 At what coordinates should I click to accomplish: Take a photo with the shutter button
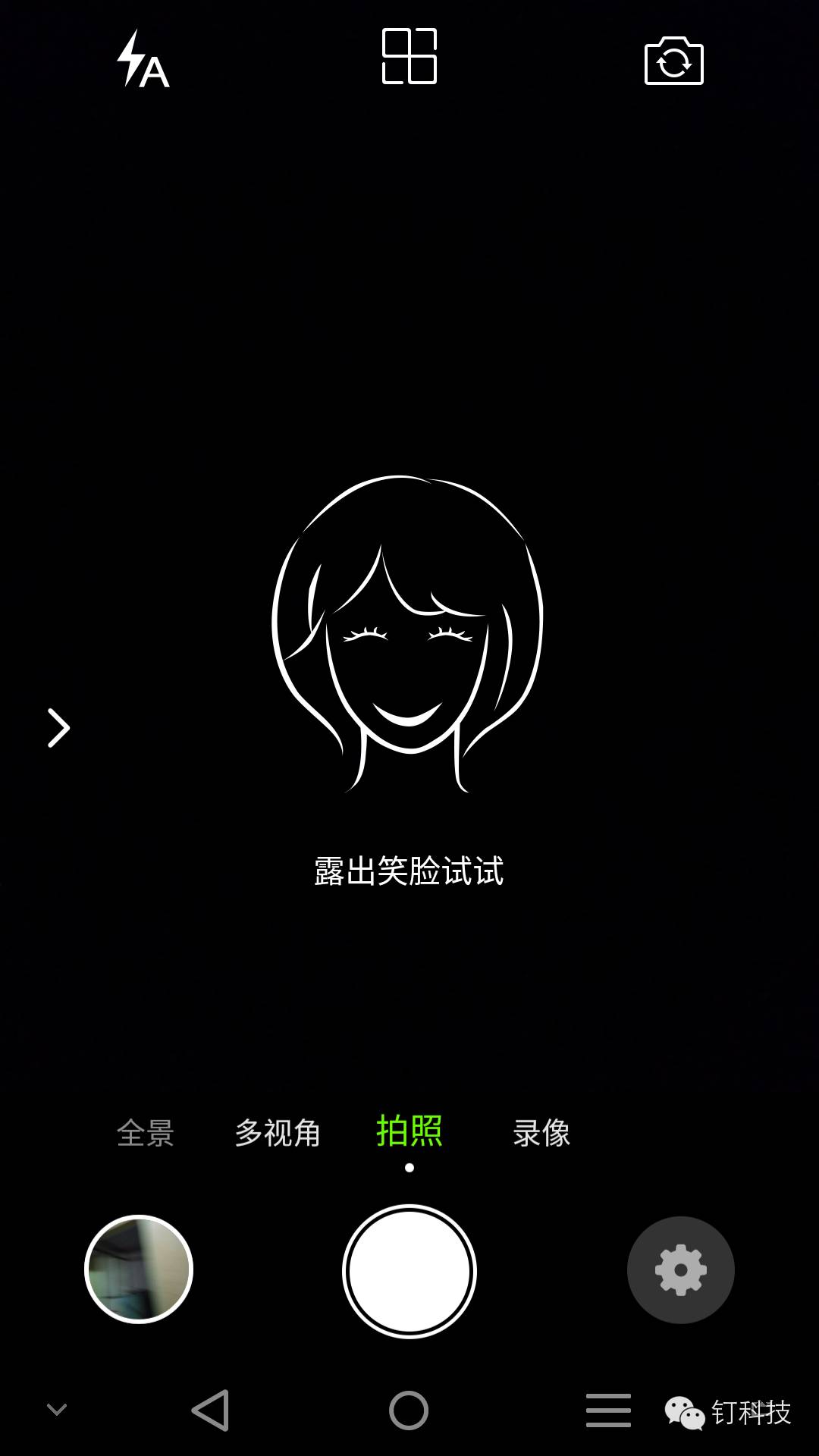click(x=409, y=1271)
